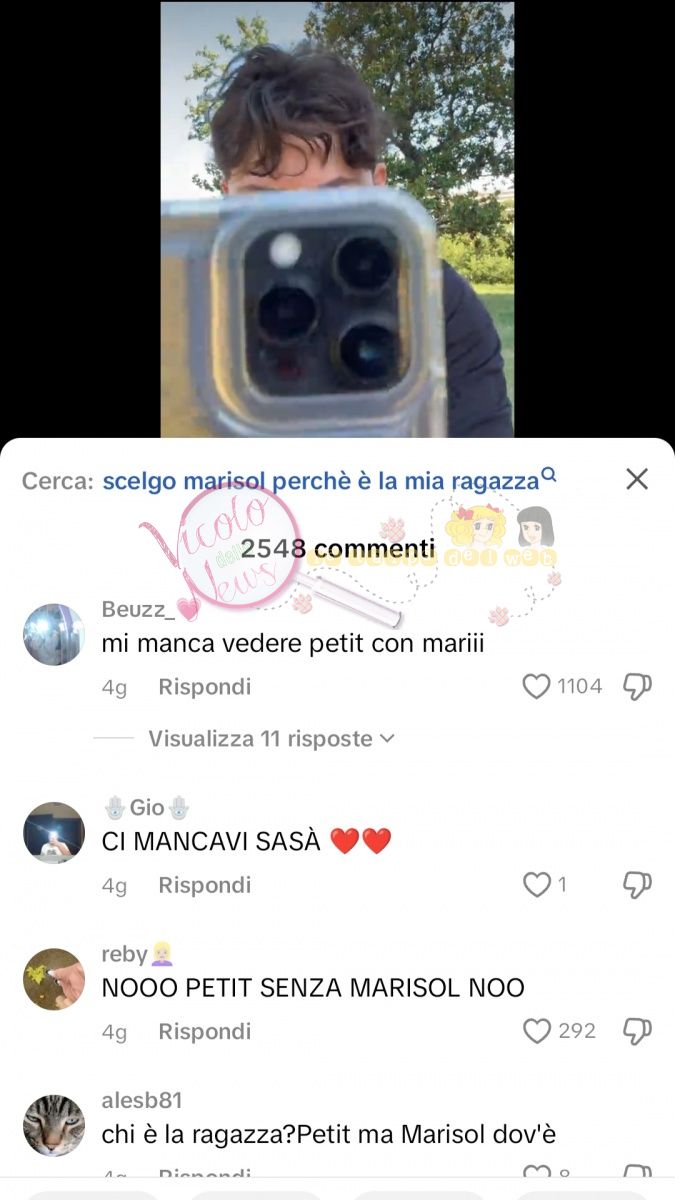Like reby's comment about Marisol
The image size is (675, 1200).
pos(537,1031)
